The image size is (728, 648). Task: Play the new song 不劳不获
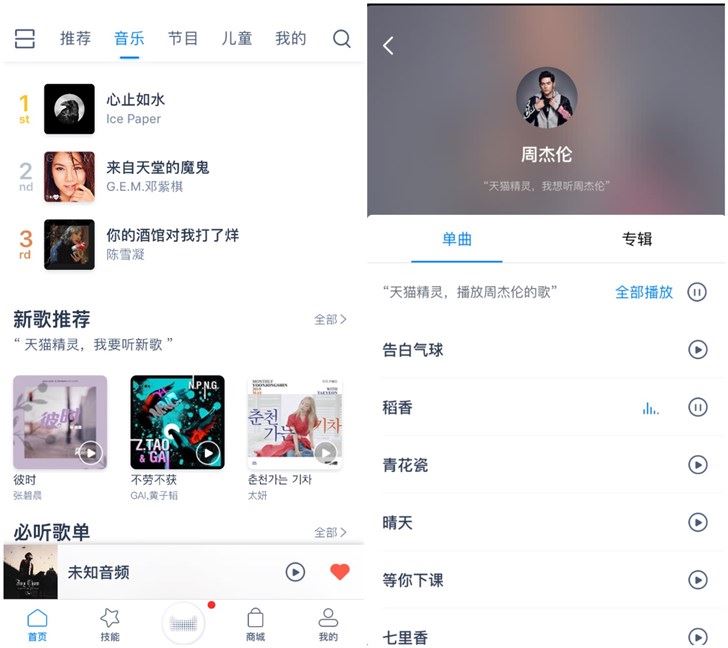click(x=208, y=453)
